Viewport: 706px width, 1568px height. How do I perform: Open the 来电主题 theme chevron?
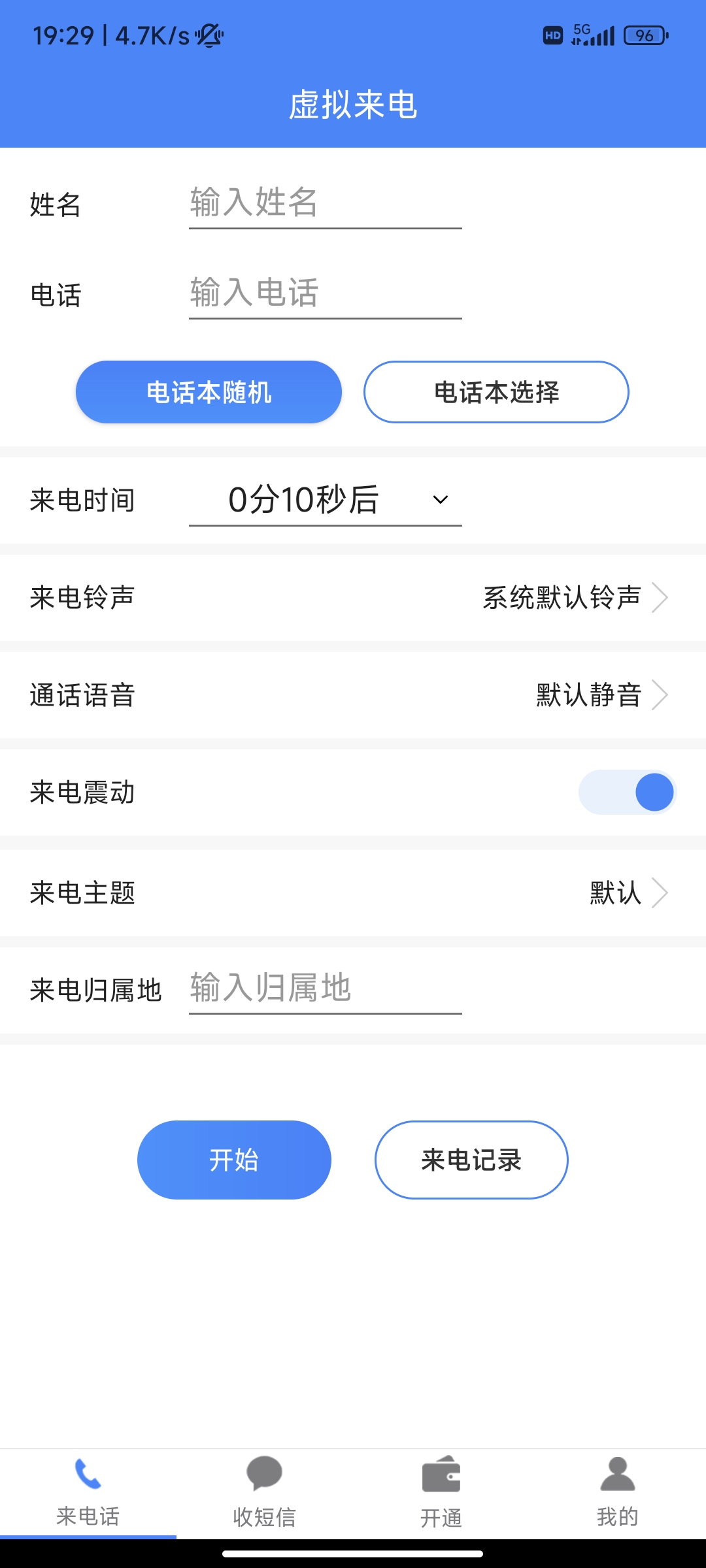coord(662,892)
